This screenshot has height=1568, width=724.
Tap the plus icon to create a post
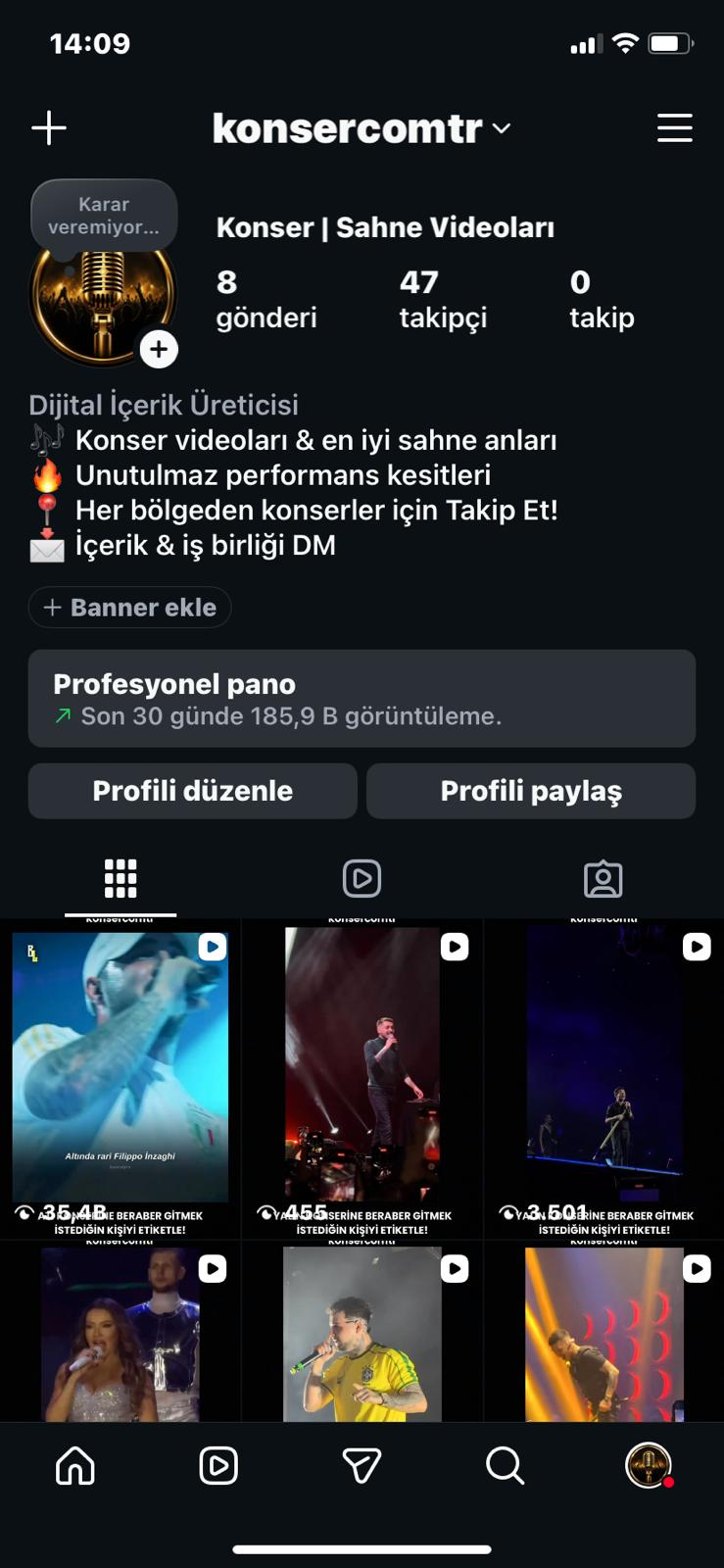[49, 128]
